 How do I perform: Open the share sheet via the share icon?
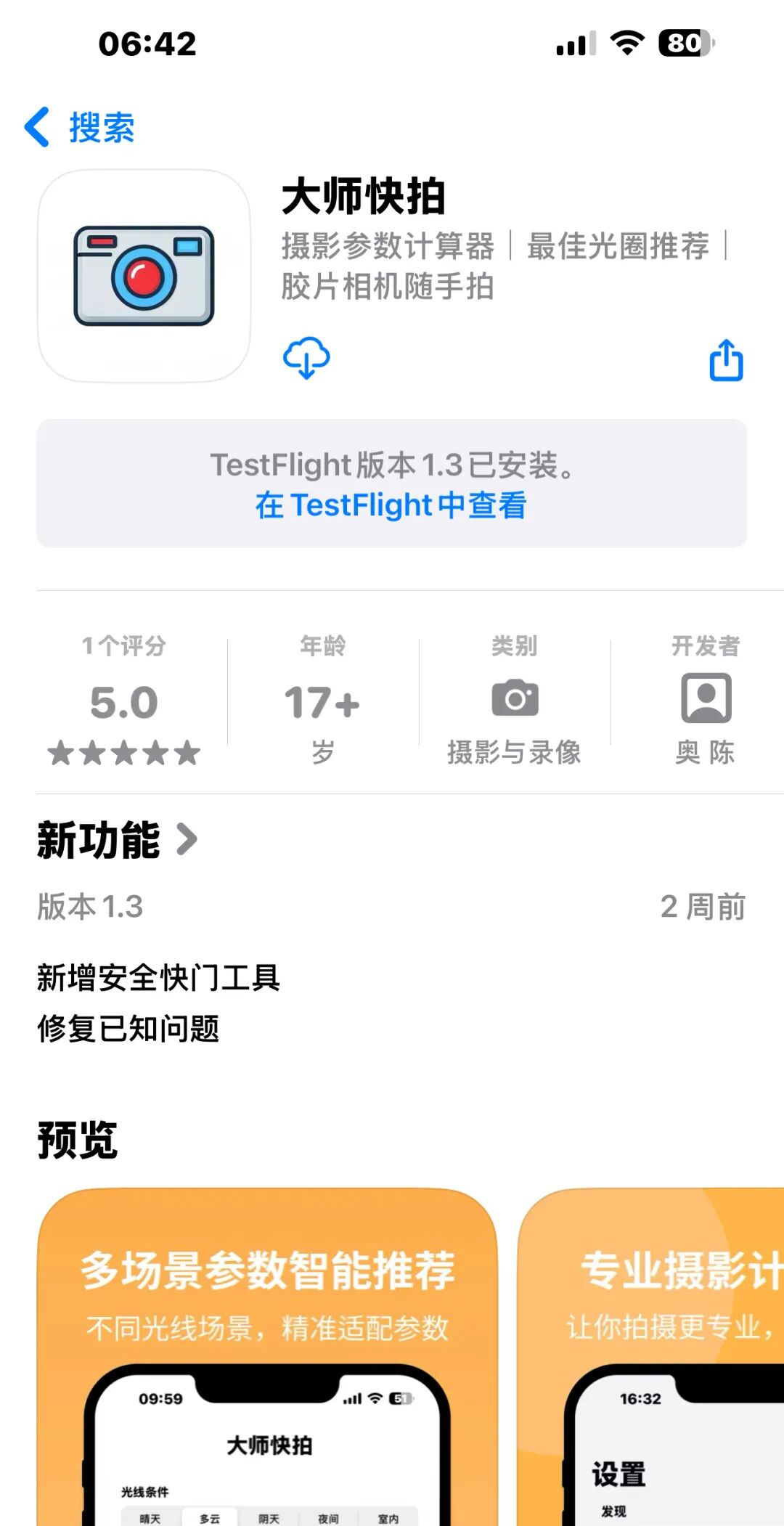tap(725, 361)
